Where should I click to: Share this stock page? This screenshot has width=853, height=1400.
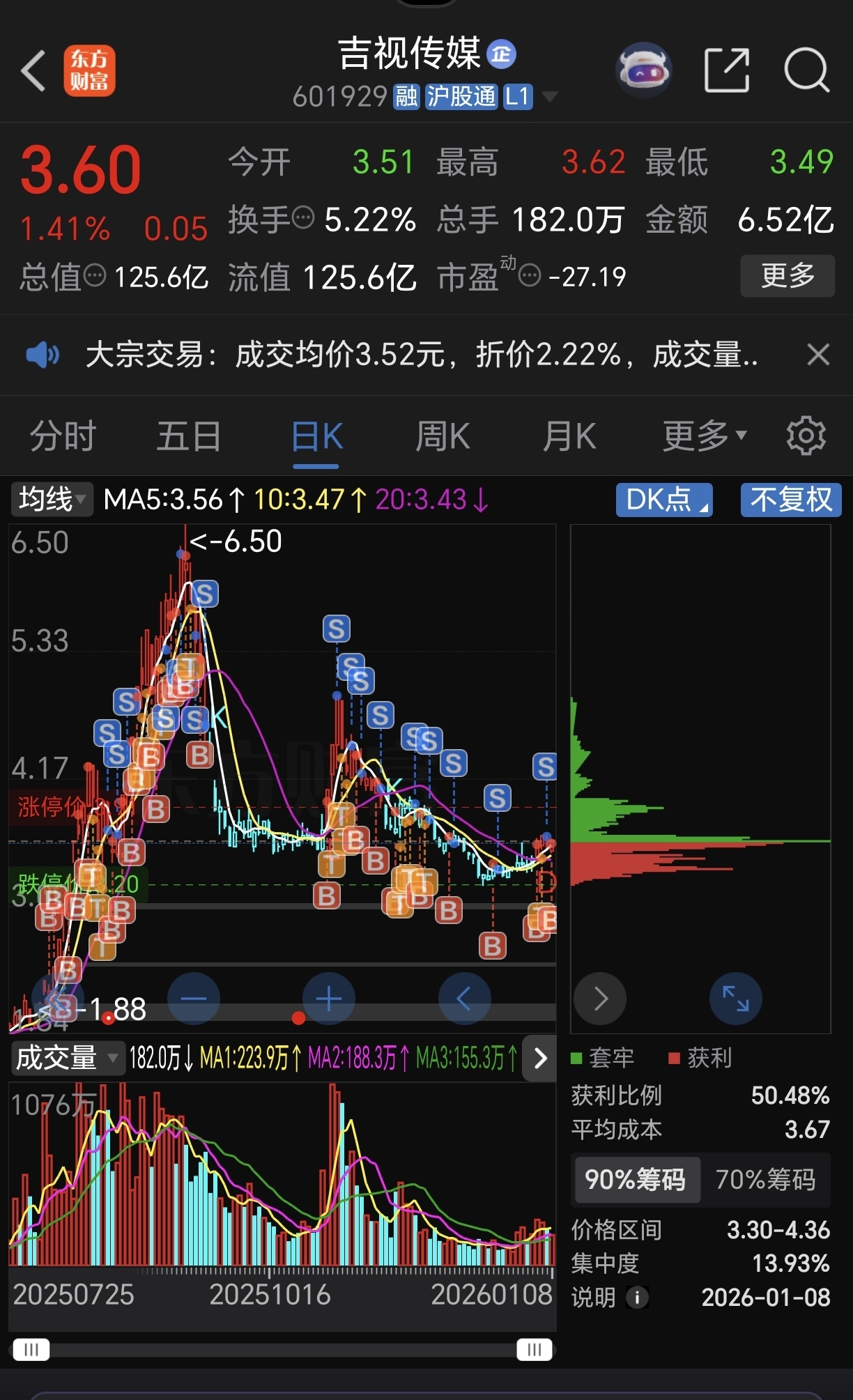pos(726,70)
